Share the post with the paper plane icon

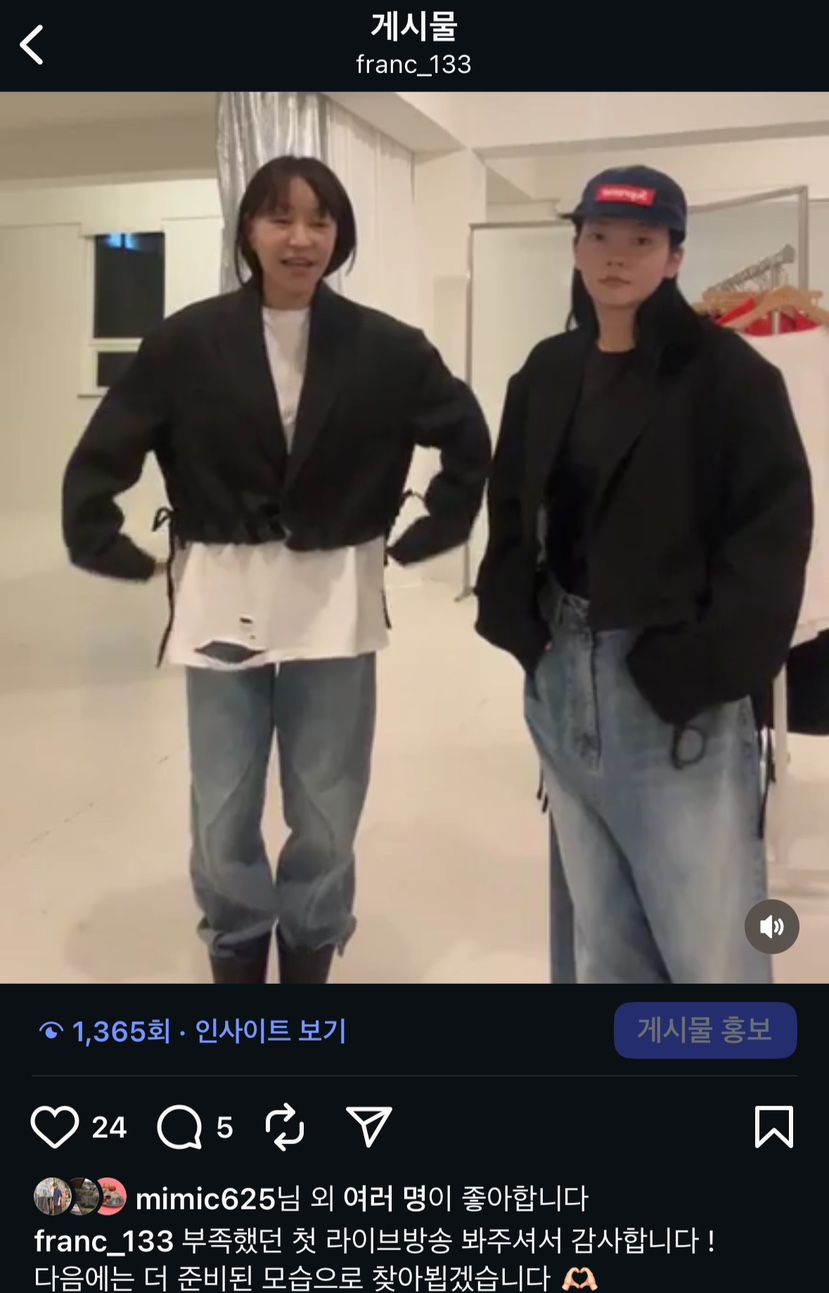click(x=368, y=1127)
